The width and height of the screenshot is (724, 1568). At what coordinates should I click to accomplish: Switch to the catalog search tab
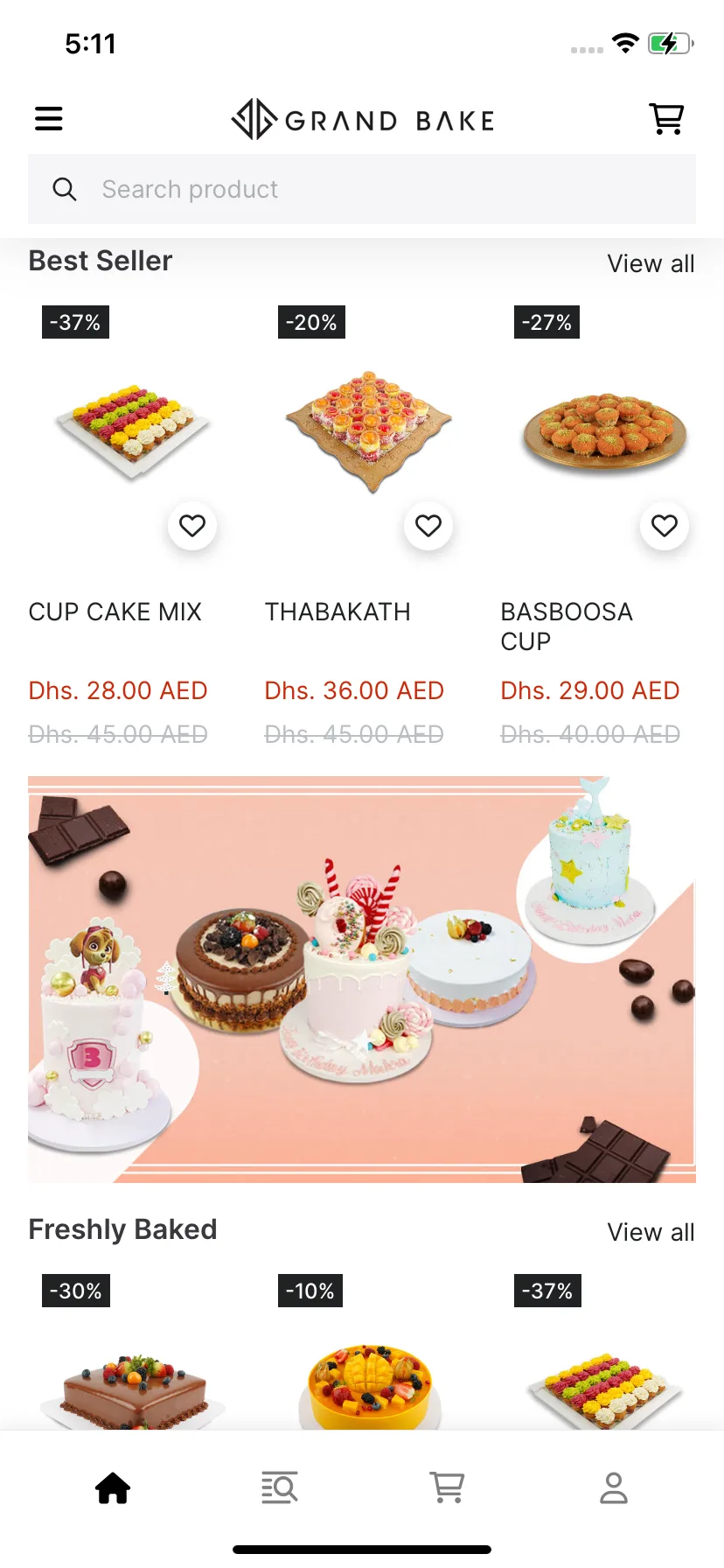(x=280, y=1487)
